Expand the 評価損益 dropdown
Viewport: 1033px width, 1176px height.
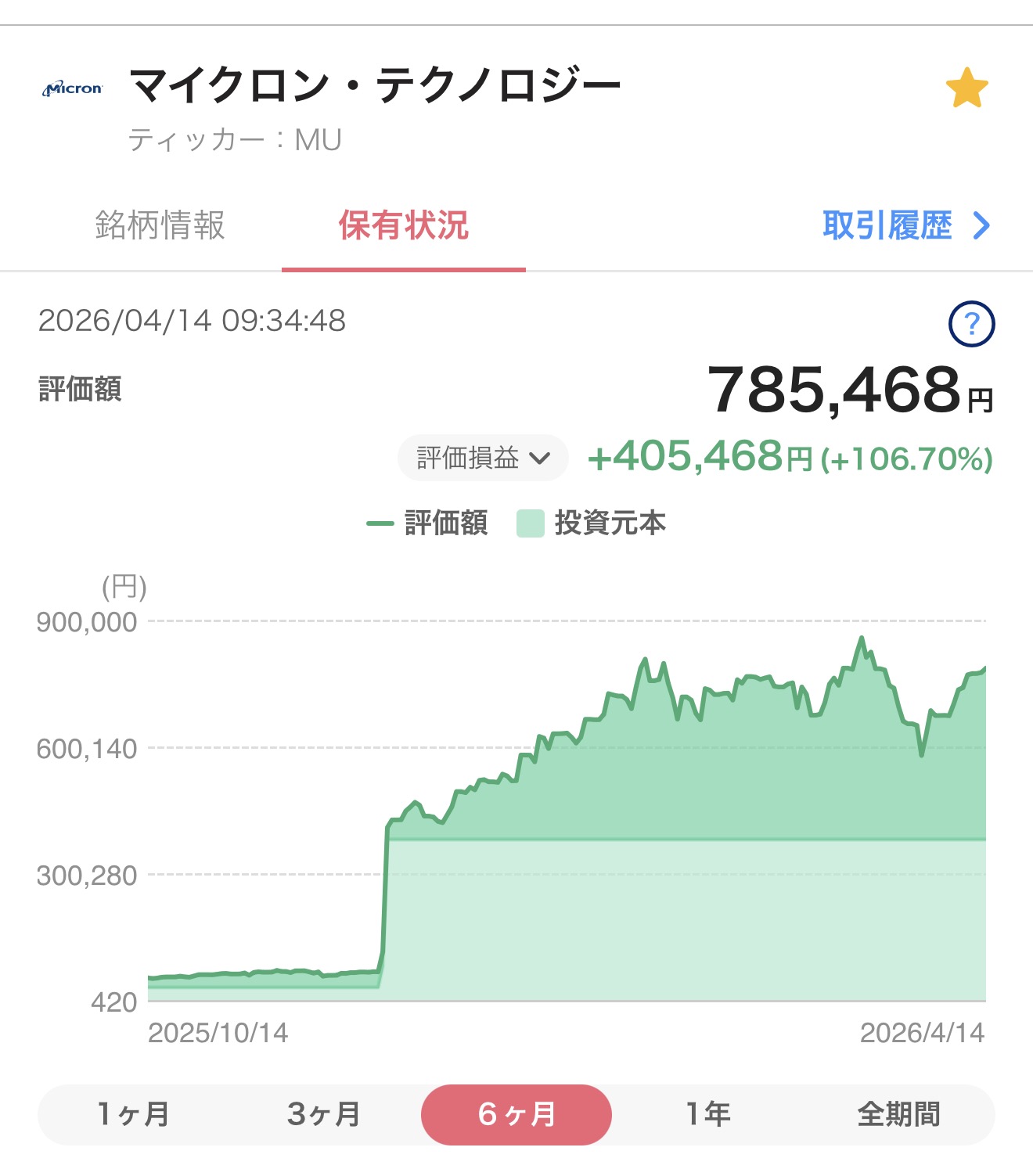tap(483, 458)
